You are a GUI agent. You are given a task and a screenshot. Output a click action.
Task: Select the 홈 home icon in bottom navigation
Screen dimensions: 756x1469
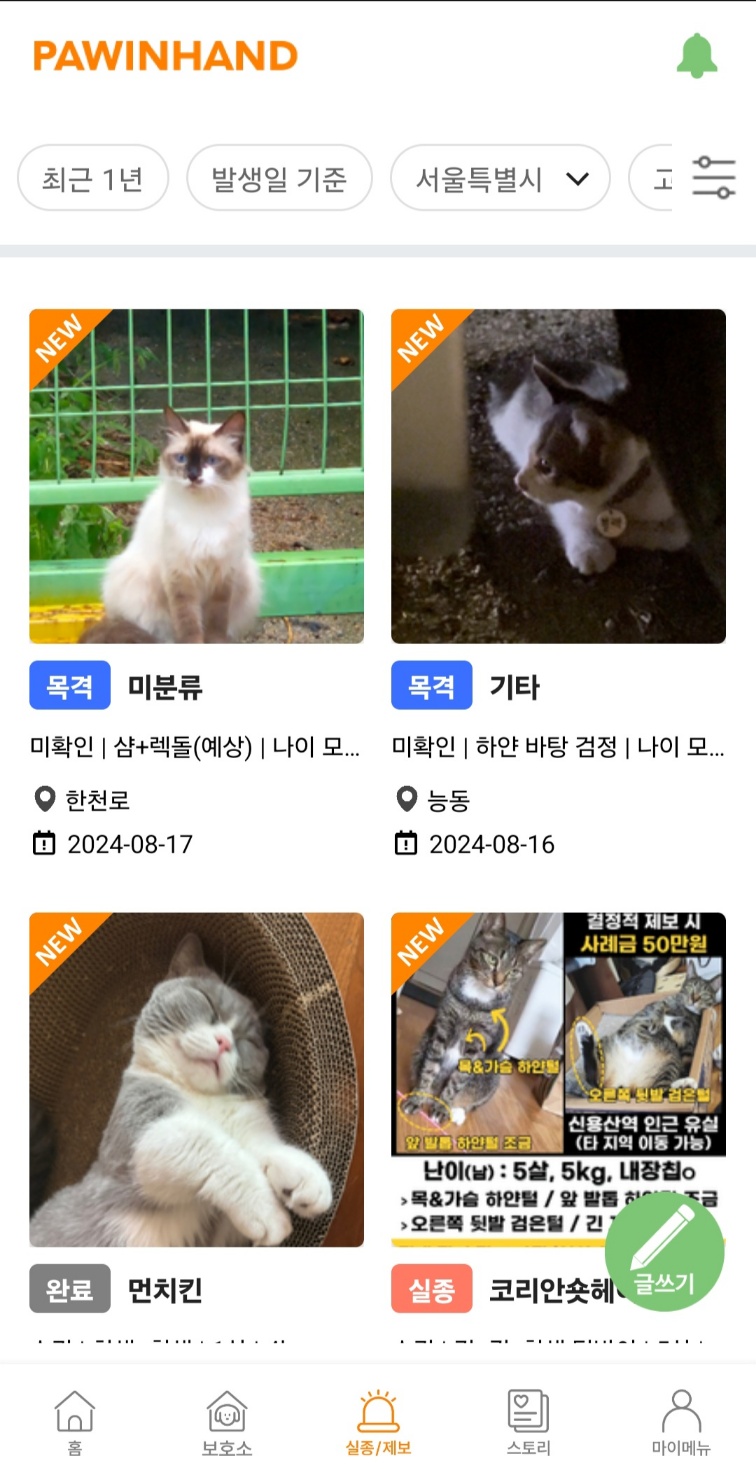click(x=75, y=1413)
